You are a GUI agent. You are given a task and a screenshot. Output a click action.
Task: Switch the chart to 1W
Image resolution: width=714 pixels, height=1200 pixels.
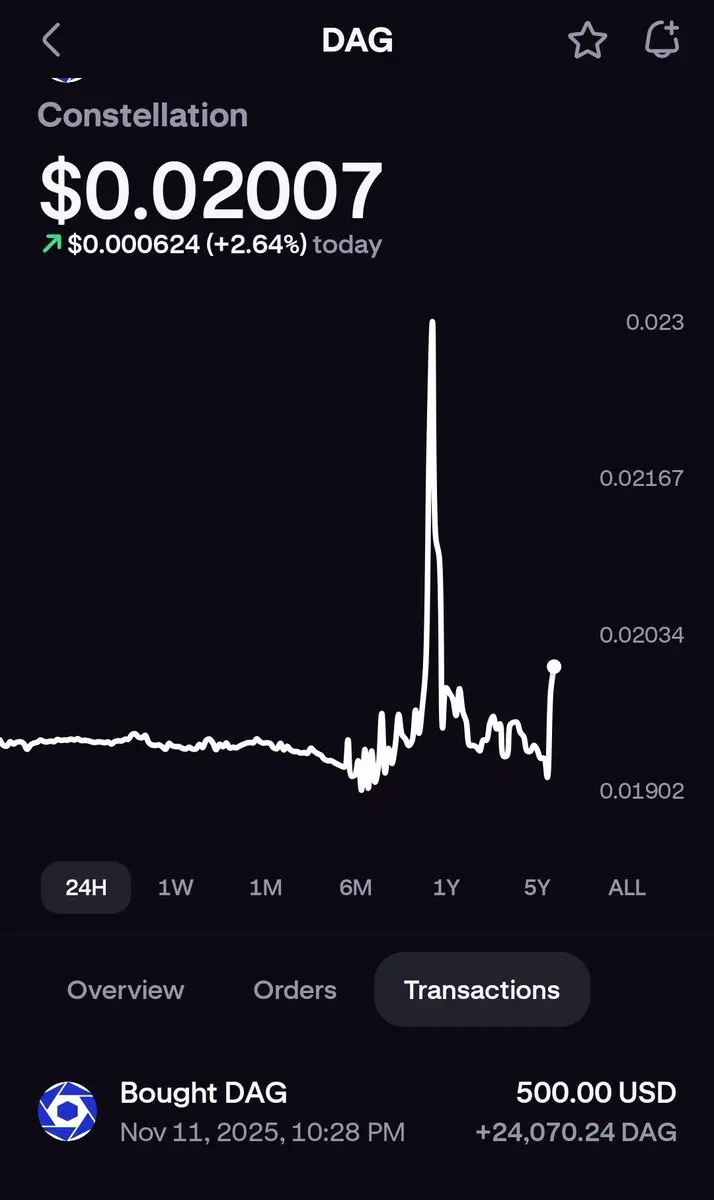tap(176, 887)
